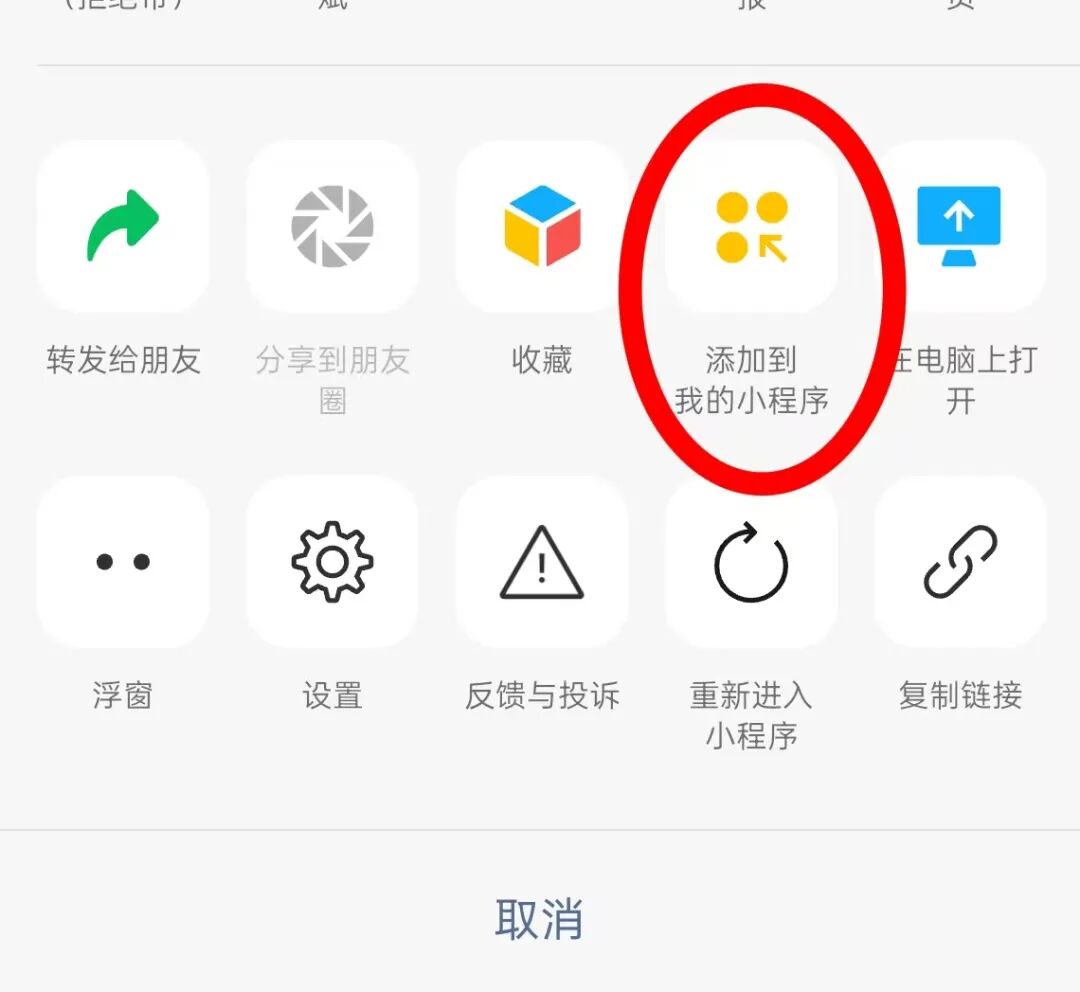Copy the link with 复制链接
This screenshot has height=992, width=1080.
click(959, 562)
